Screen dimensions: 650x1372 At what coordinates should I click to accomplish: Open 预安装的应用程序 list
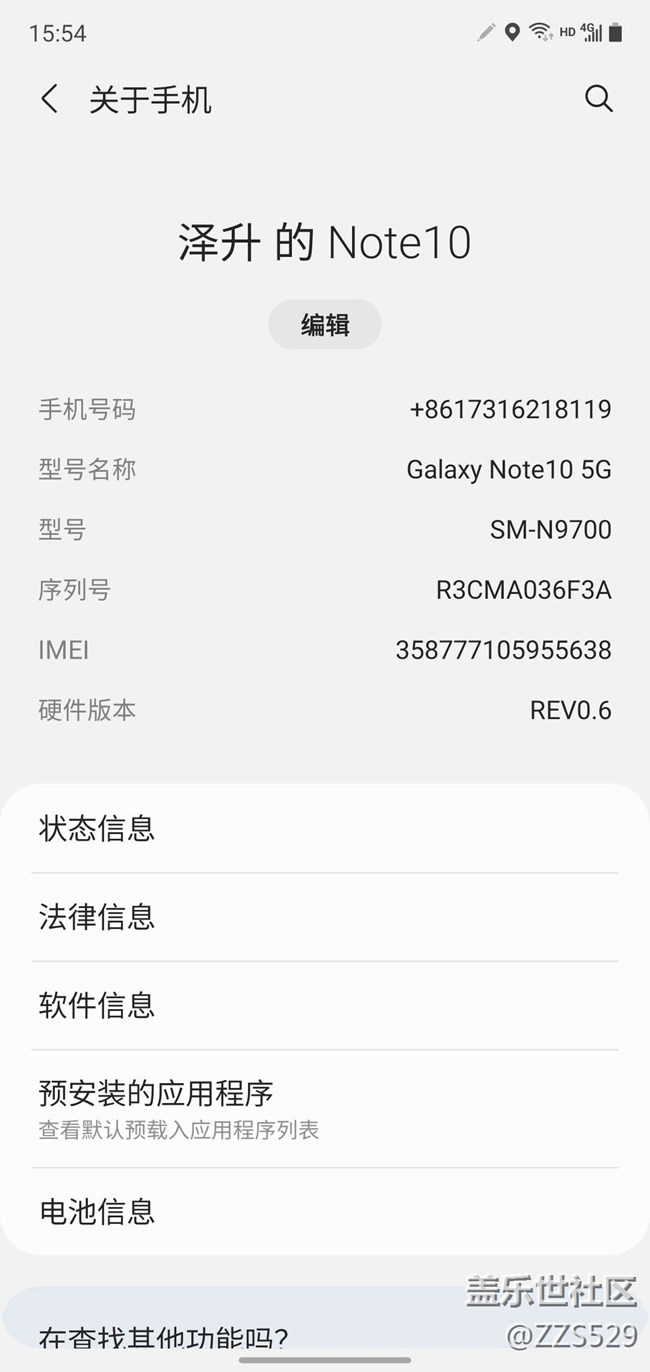(x=324, y=1108)
